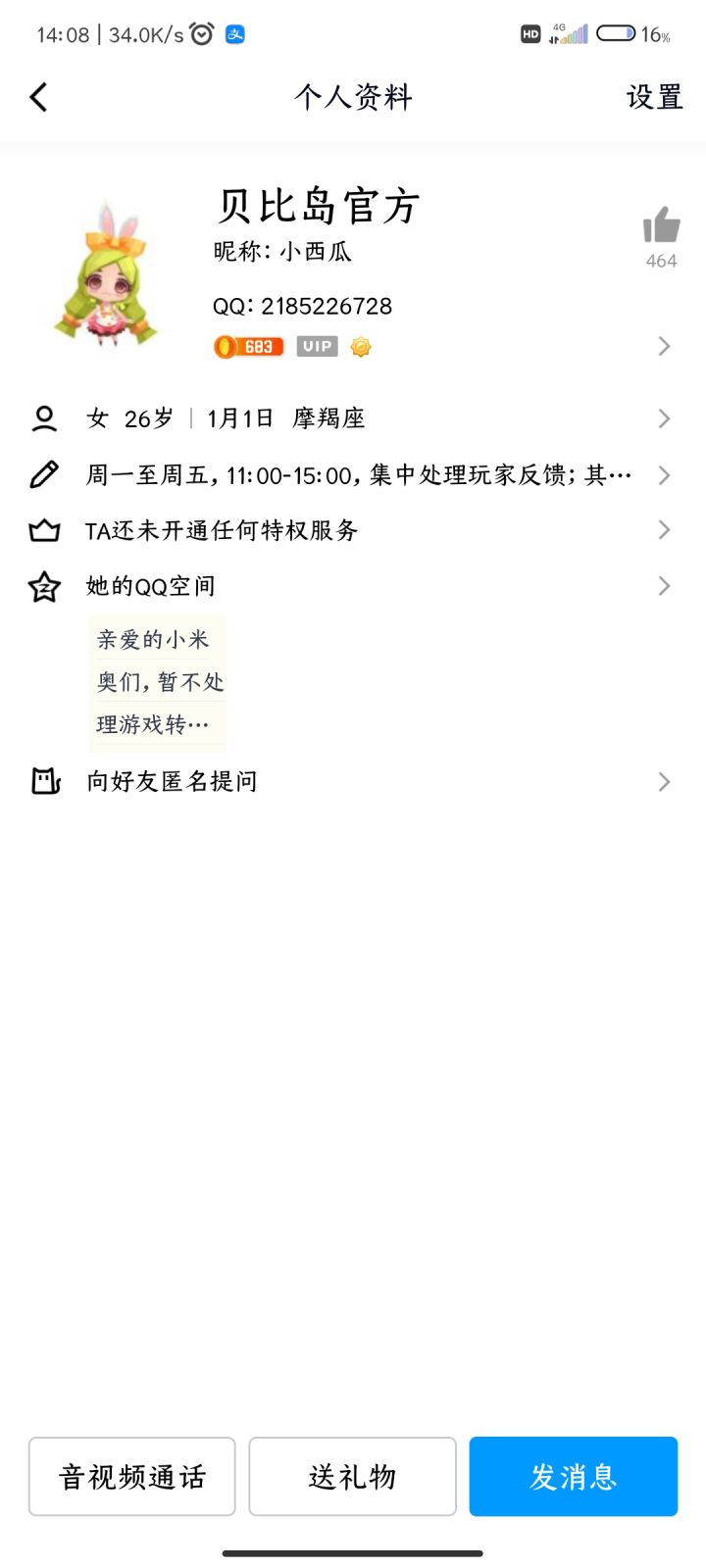Open TA还未开通任何特权服务 row
Image resolution: width=706 pixels, height=1568 pixels.
pyautogui.click(x=353, y=530)
